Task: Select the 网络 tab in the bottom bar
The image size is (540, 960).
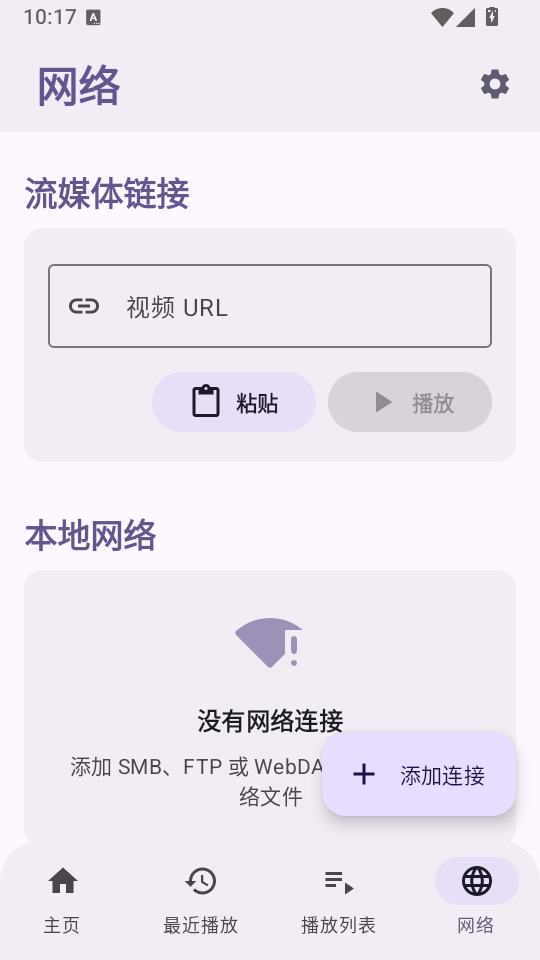Action: 476,899
